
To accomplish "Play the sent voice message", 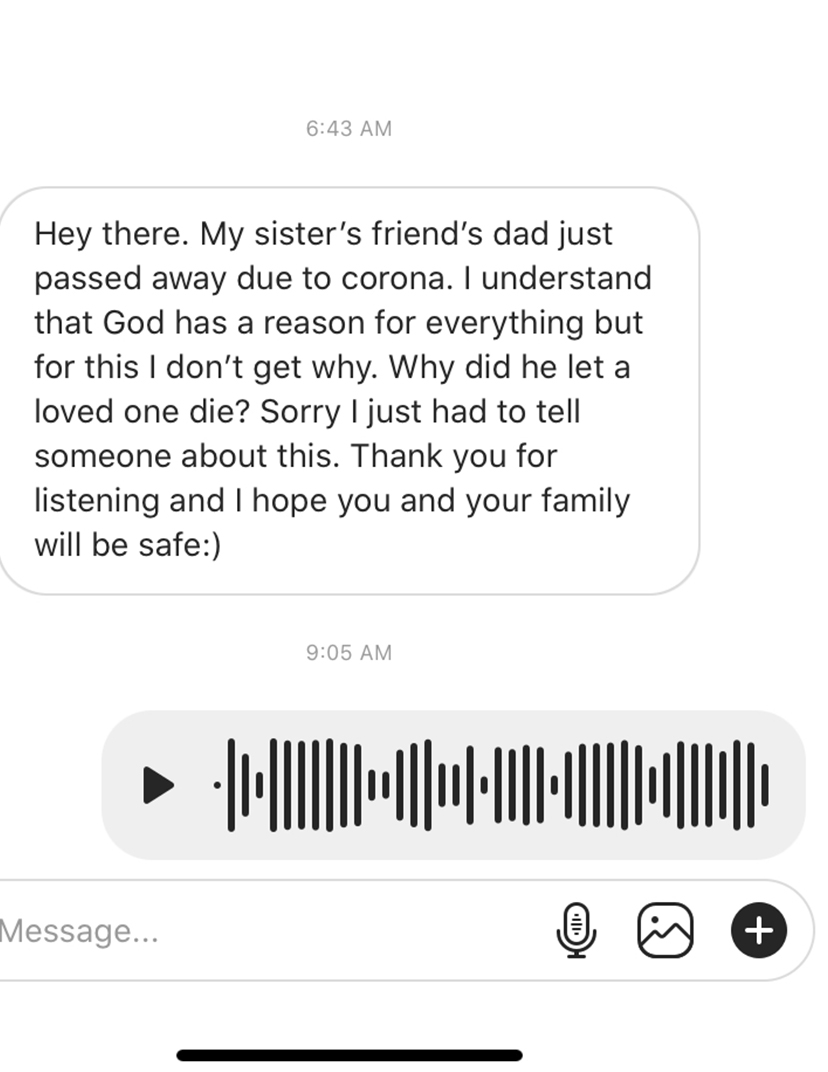I will click(x=158, y=785).
